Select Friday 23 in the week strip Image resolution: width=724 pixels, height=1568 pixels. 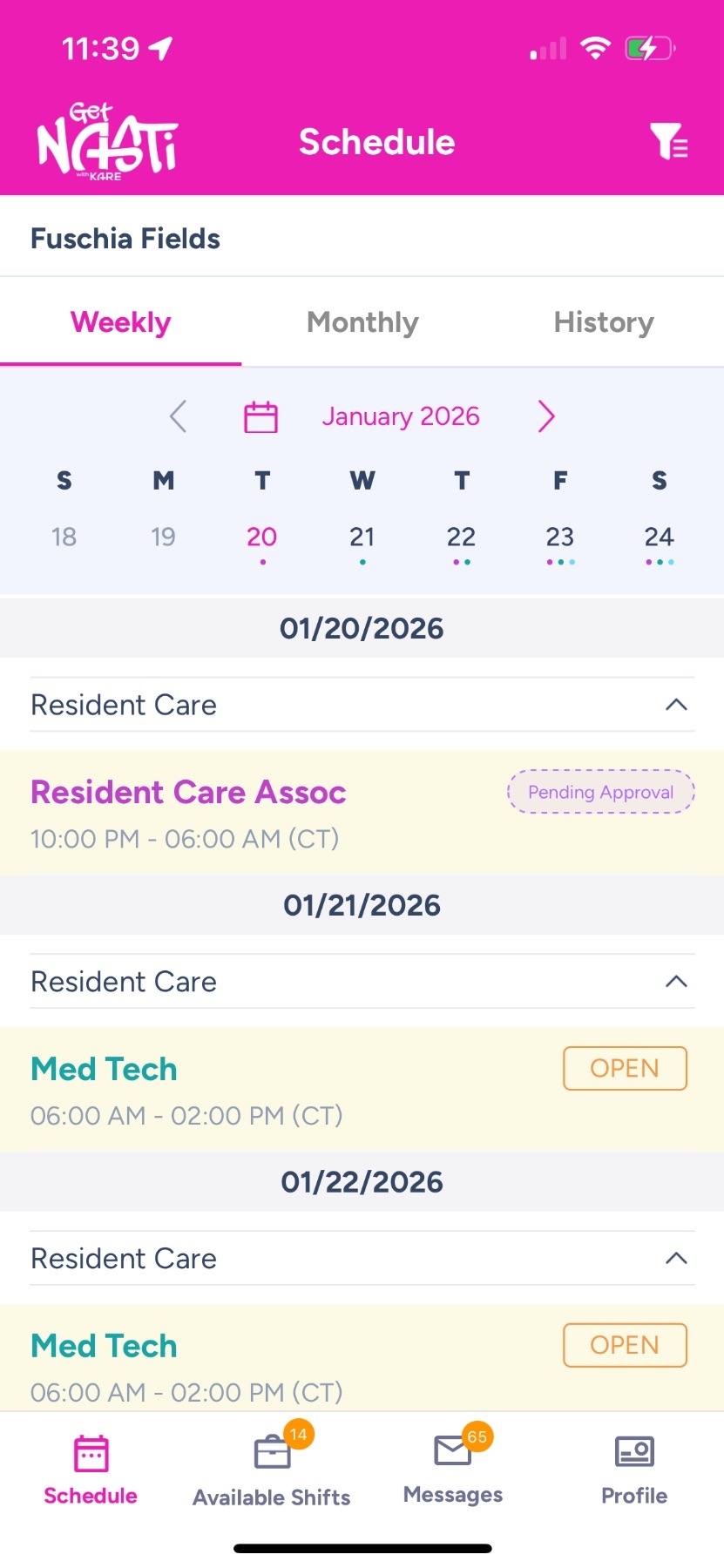pos(560,537)
